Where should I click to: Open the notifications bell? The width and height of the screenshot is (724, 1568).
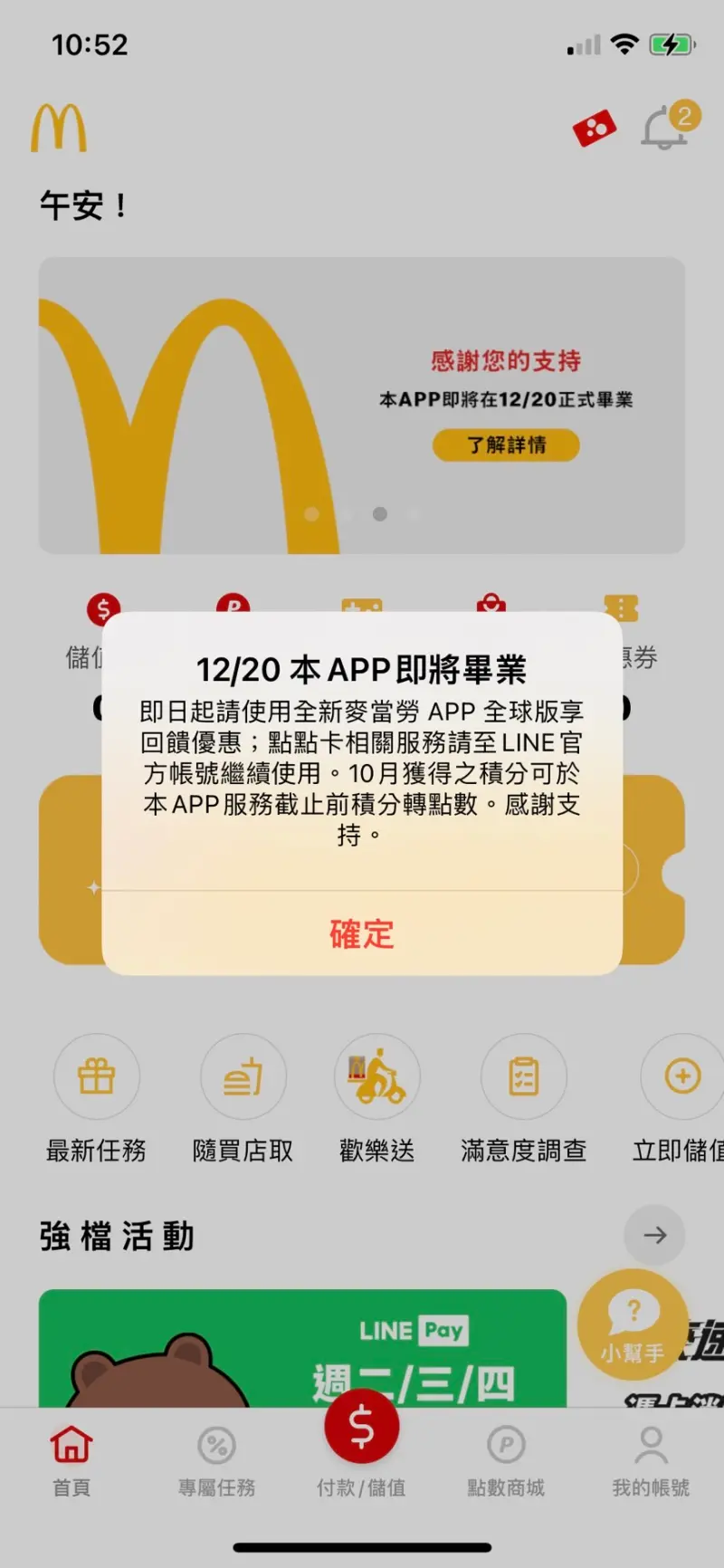(668, 127)
